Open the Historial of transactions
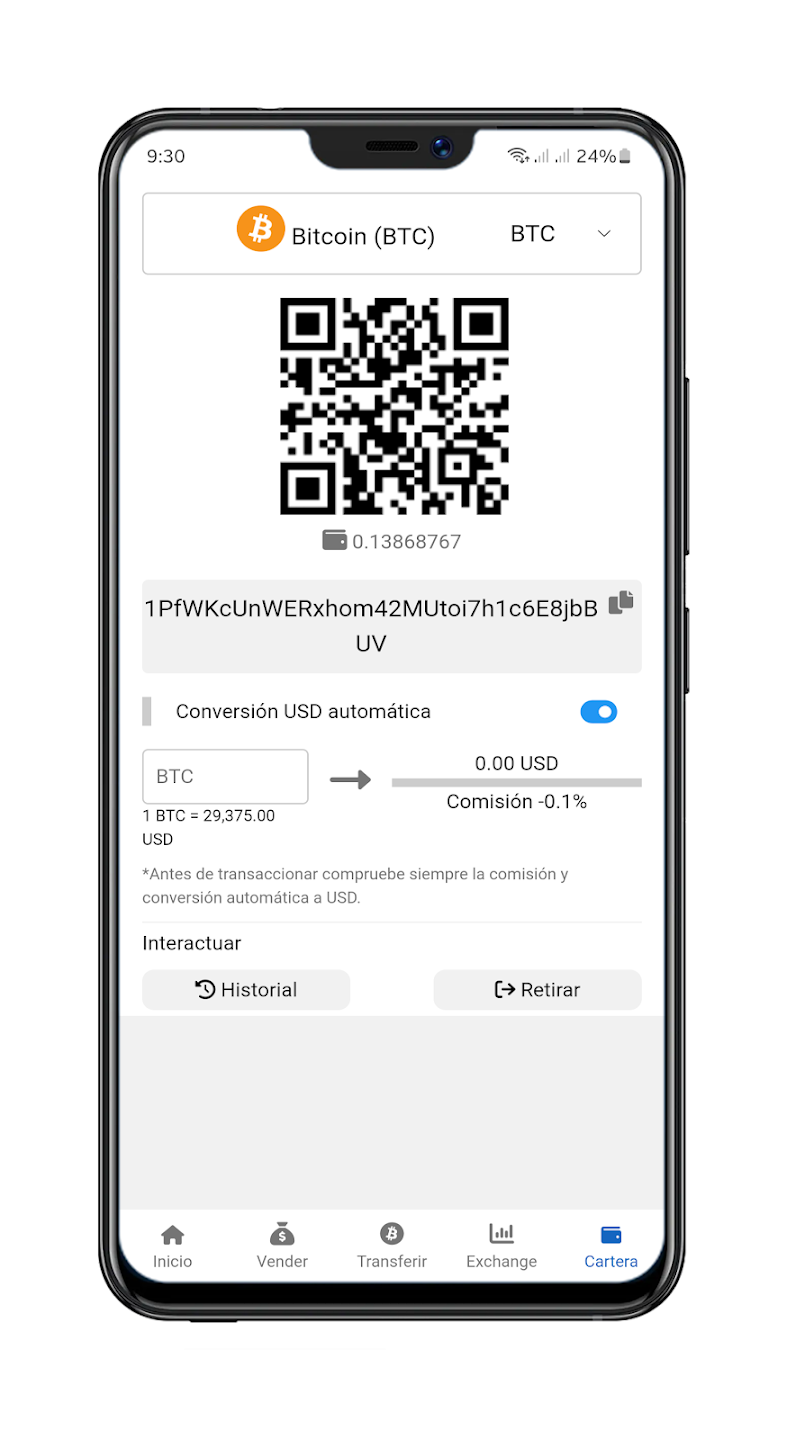Screen dimensions: 787x1440 coord(246,990)
